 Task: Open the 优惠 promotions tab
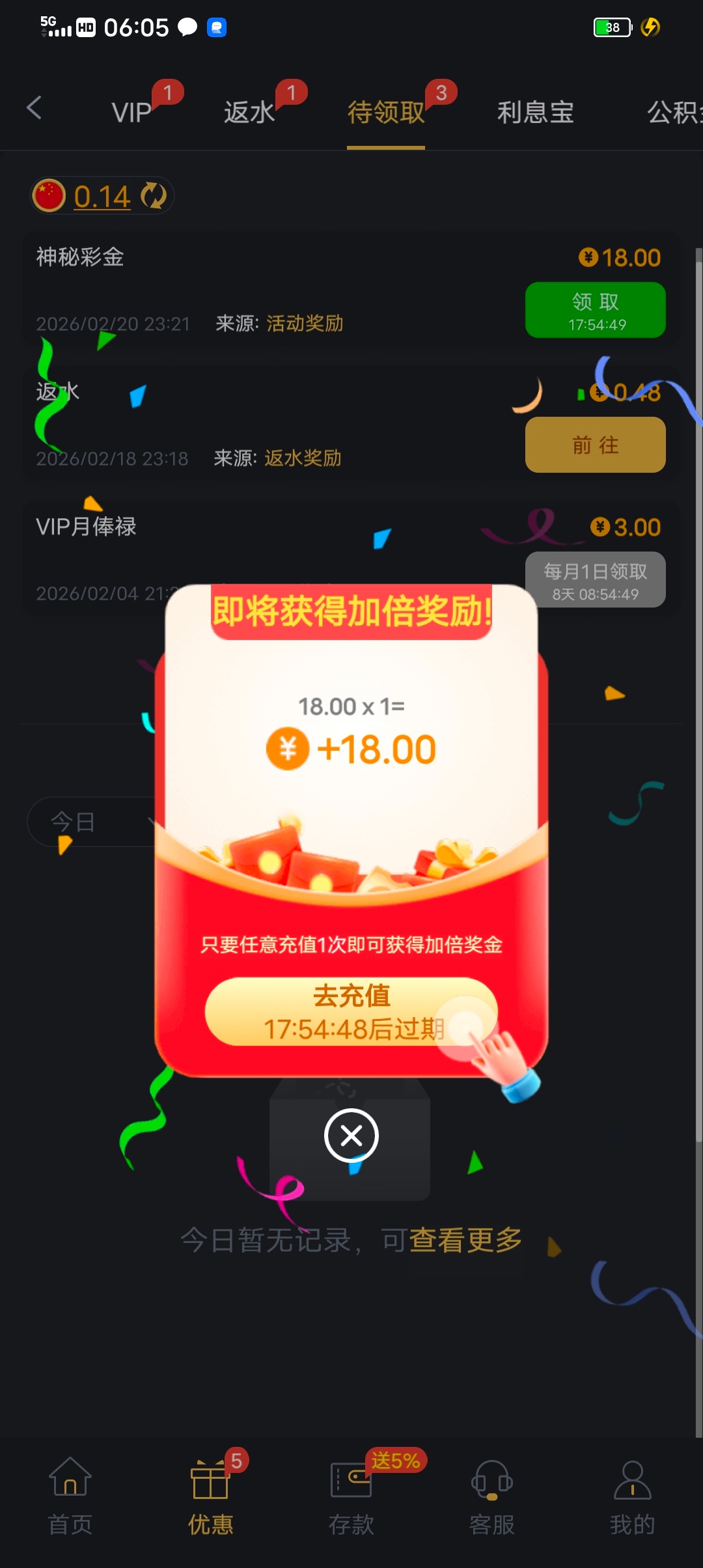(210, 1496)
